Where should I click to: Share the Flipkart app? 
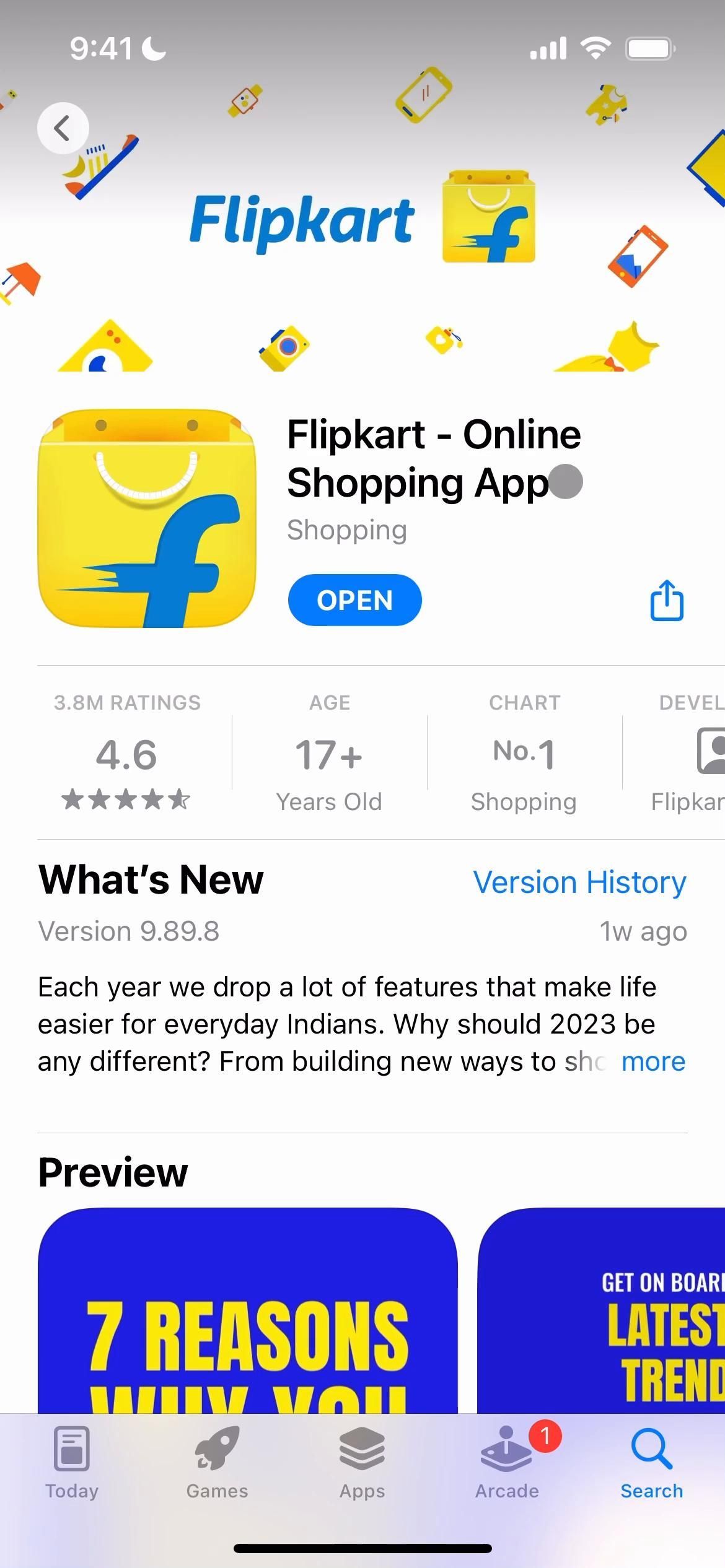667,600
